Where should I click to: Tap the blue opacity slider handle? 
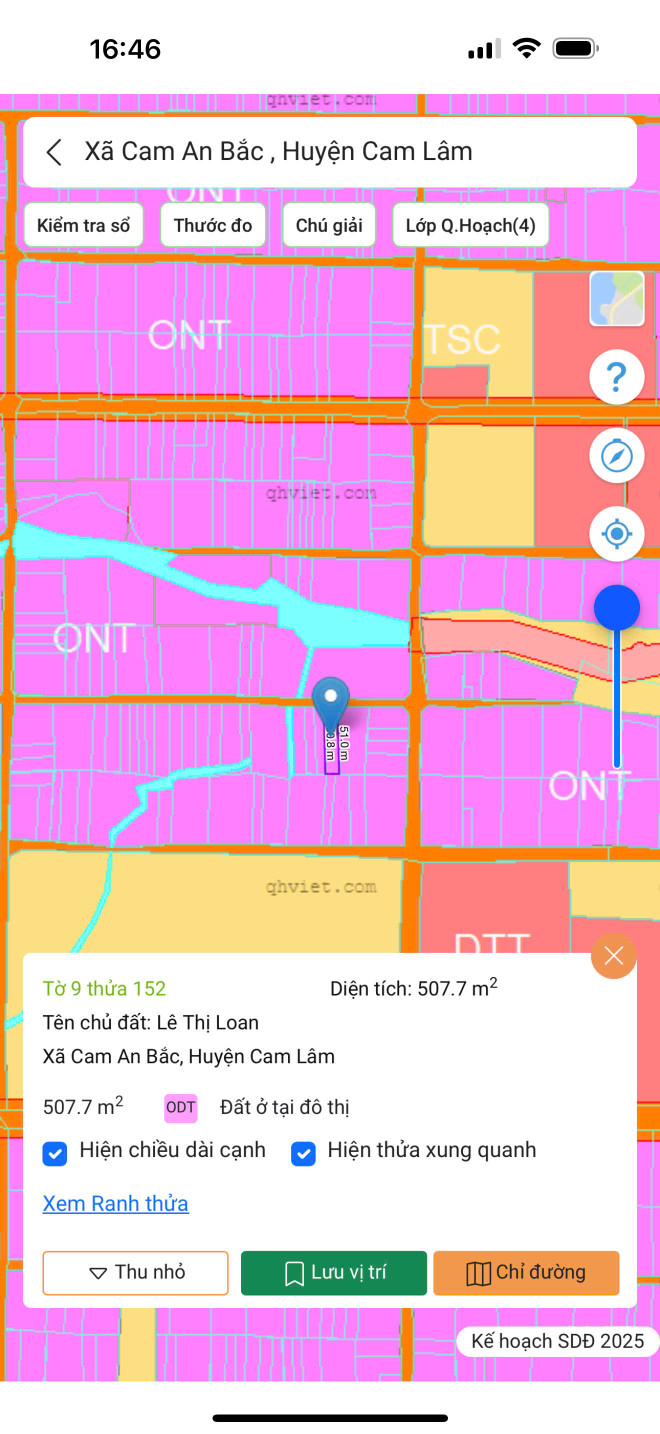coord(617,608)
